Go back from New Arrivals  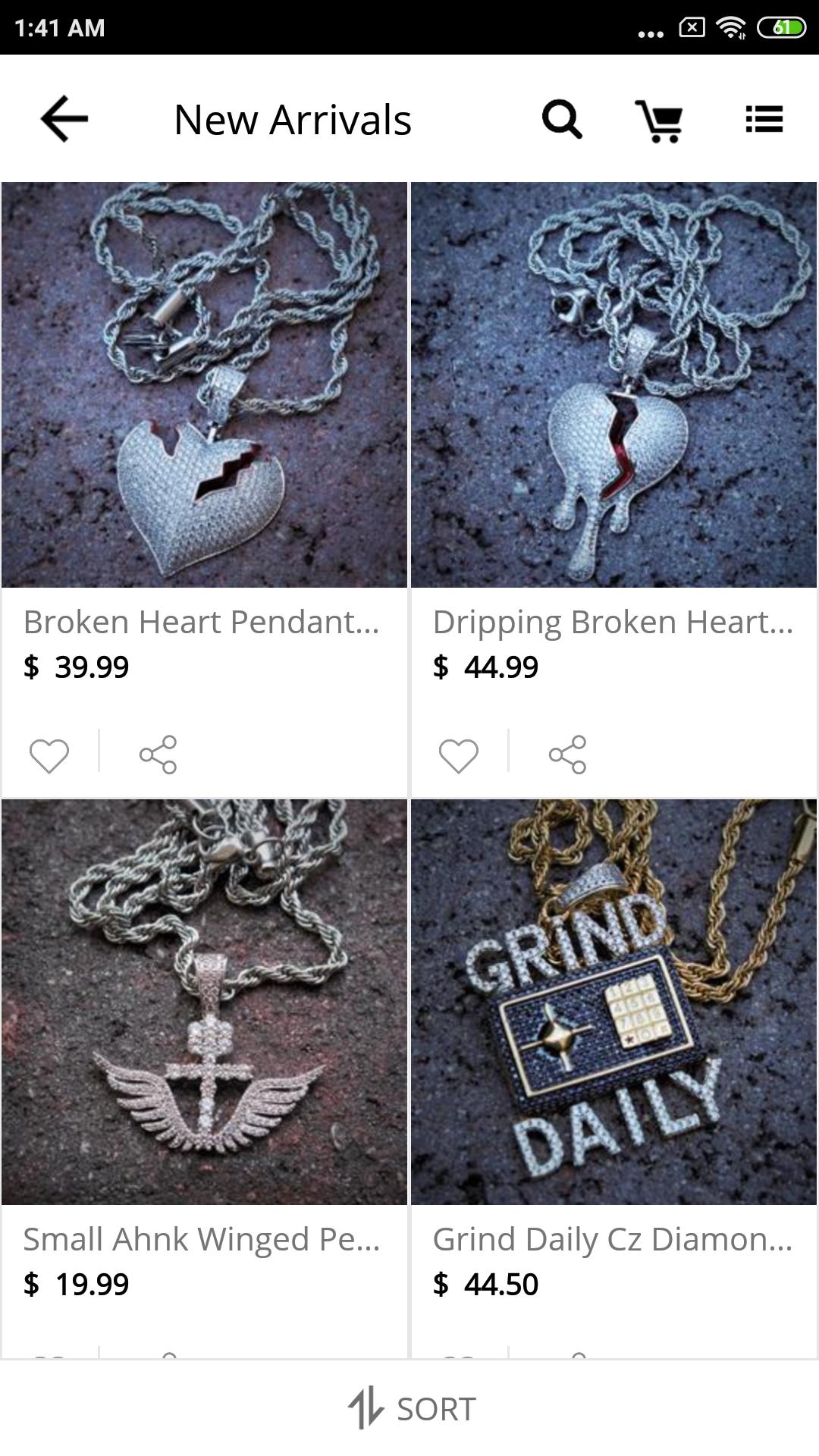pyautogui.click(x=64, y=119)
